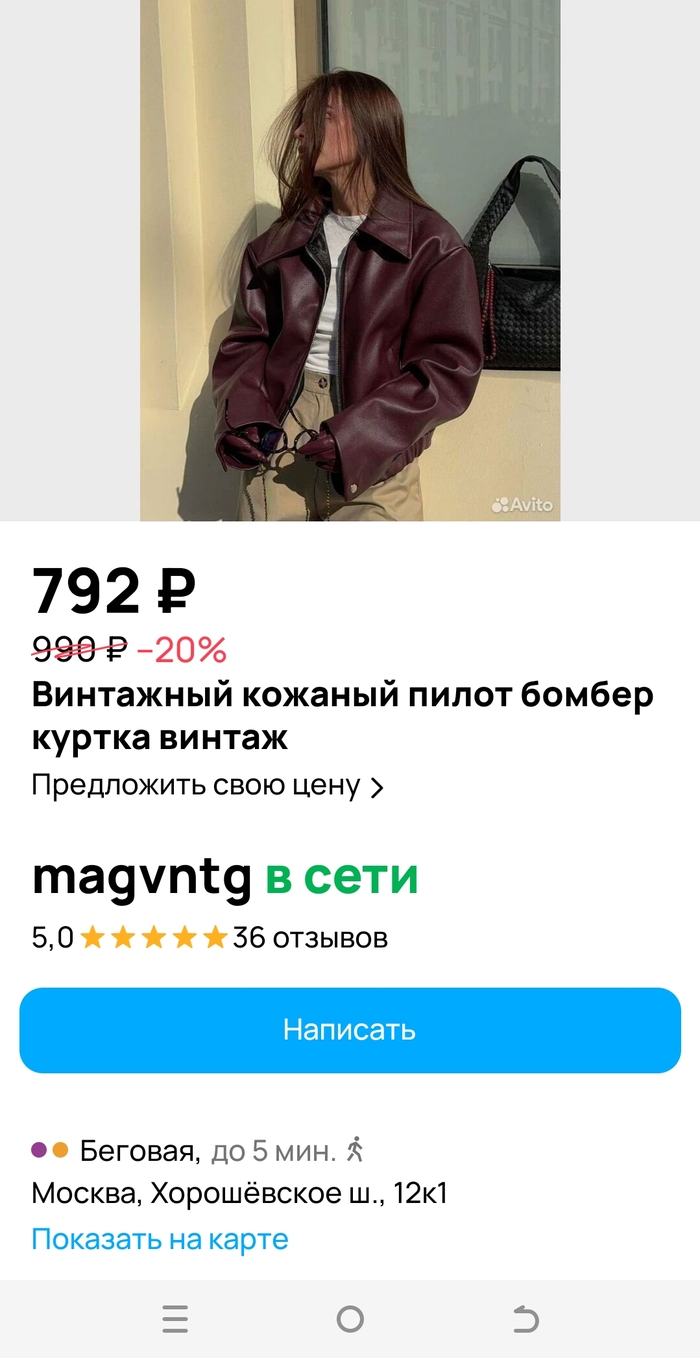Go back using the system back button
The width and height of the screenshot is (700, 1358).
525,1320
